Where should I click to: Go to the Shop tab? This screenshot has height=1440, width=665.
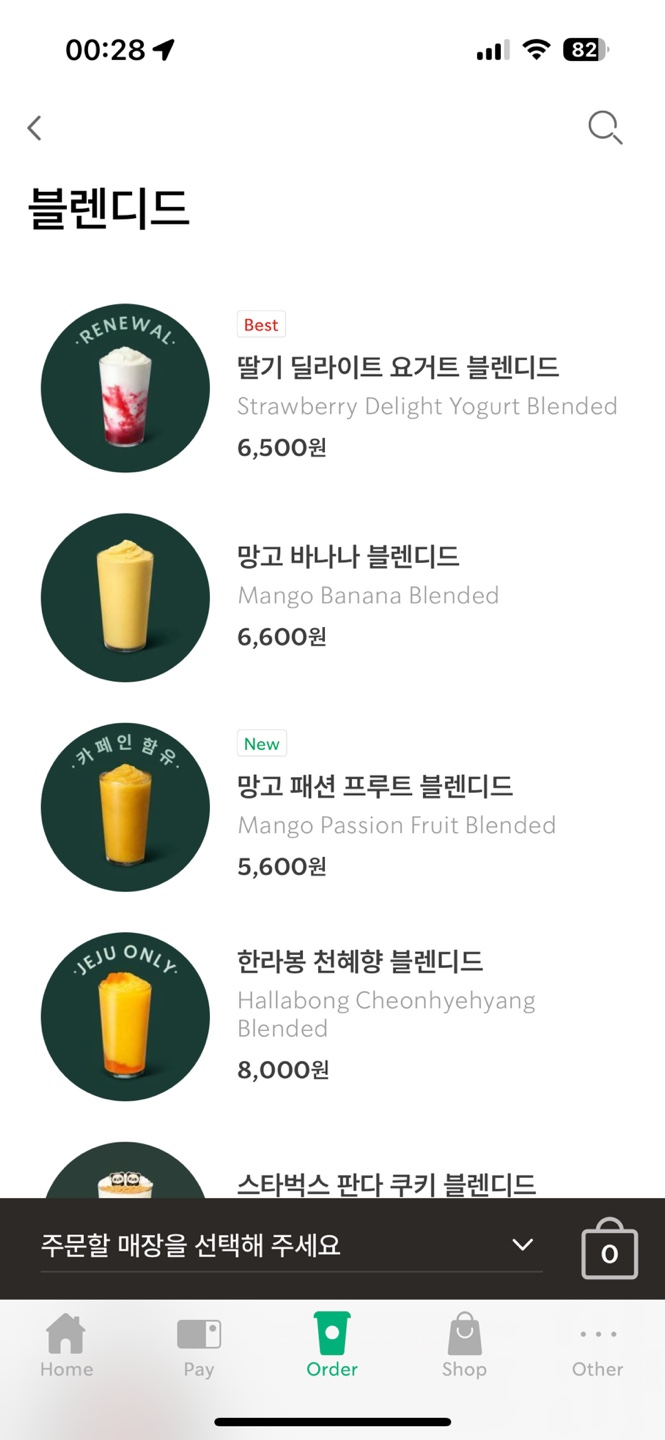click(464, 1346)
